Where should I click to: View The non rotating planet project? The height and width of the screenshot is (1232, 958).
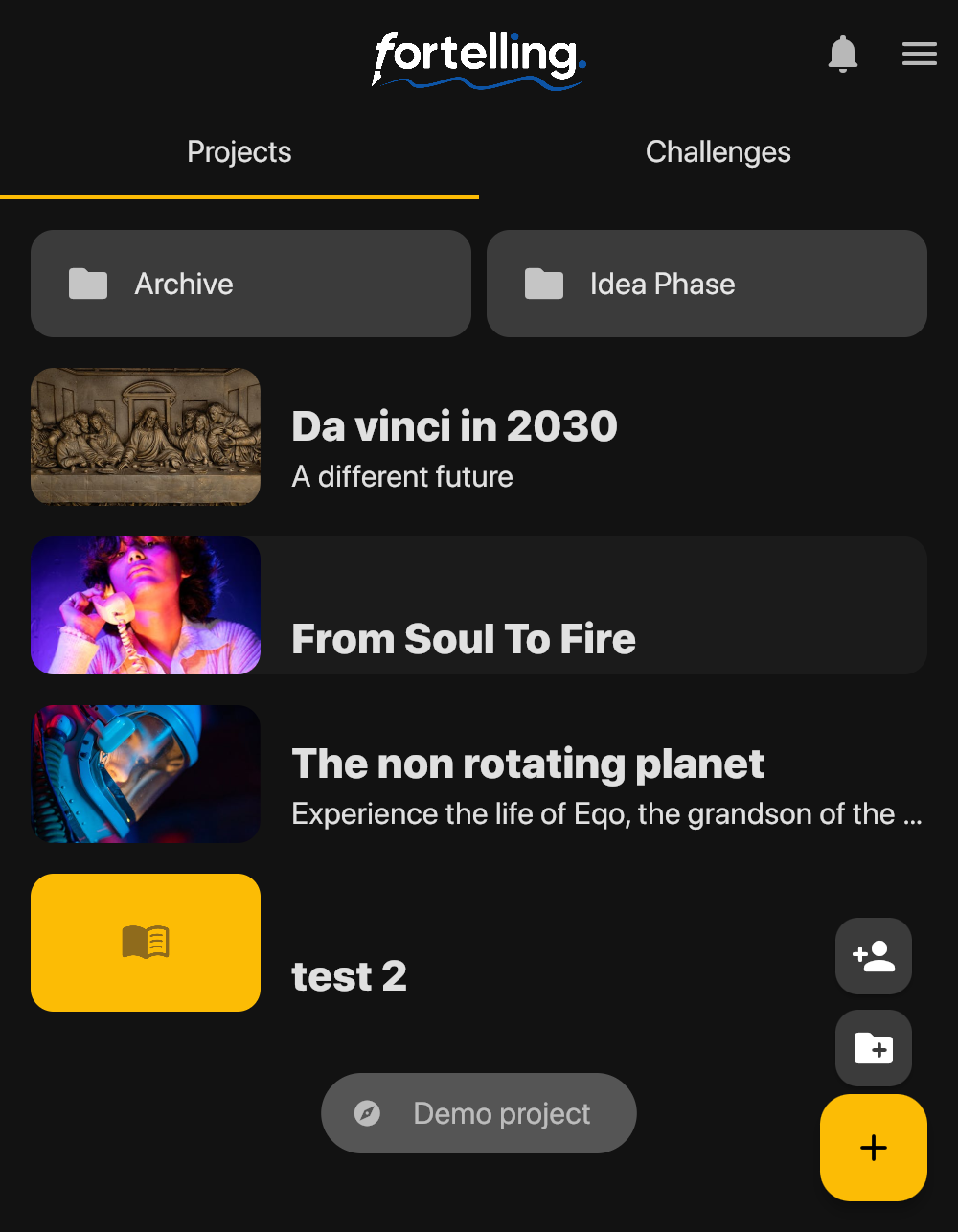(527, 774)
